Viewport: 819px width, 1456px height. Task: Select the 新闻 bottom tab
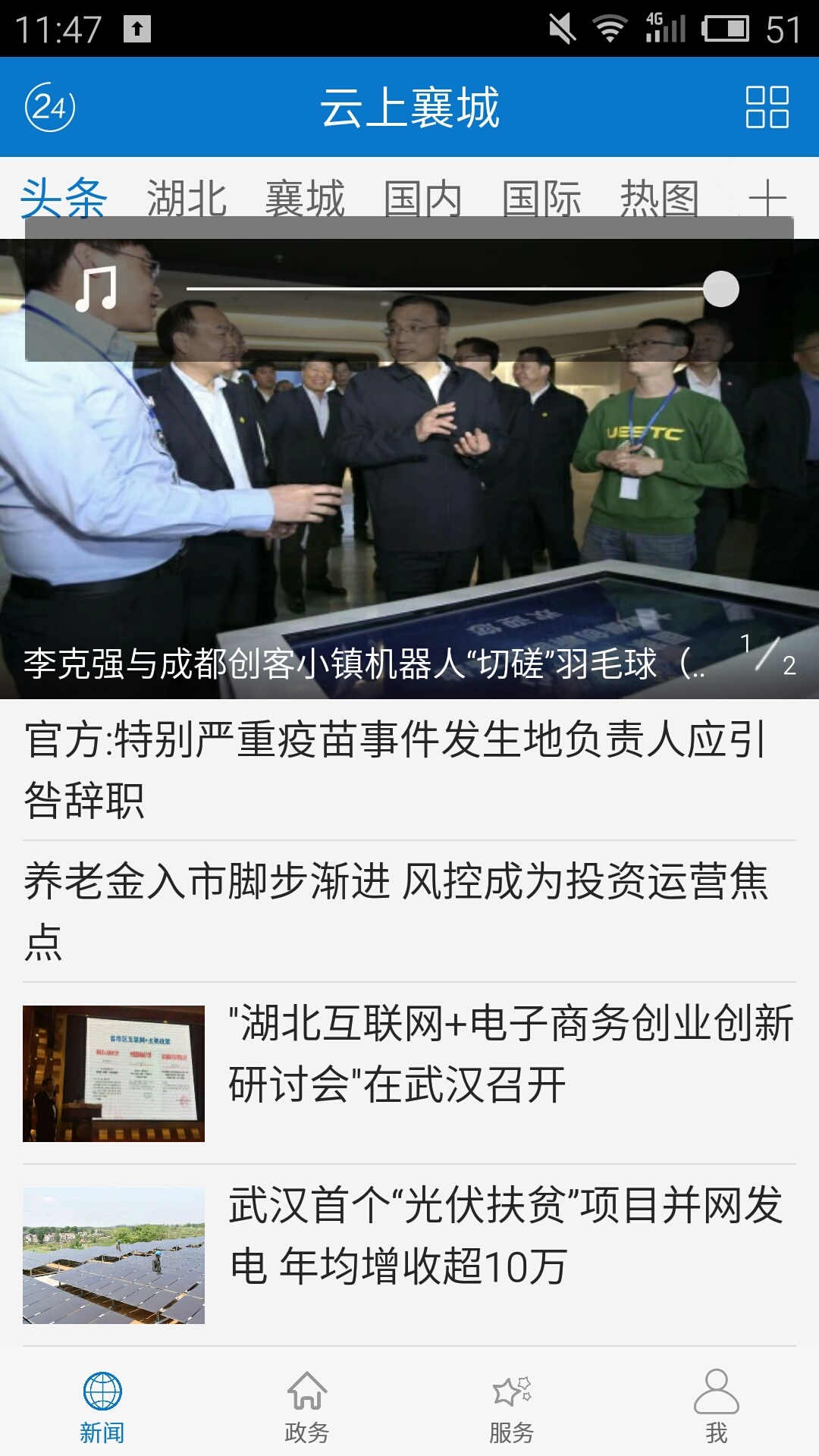[x=102, y=1407]
